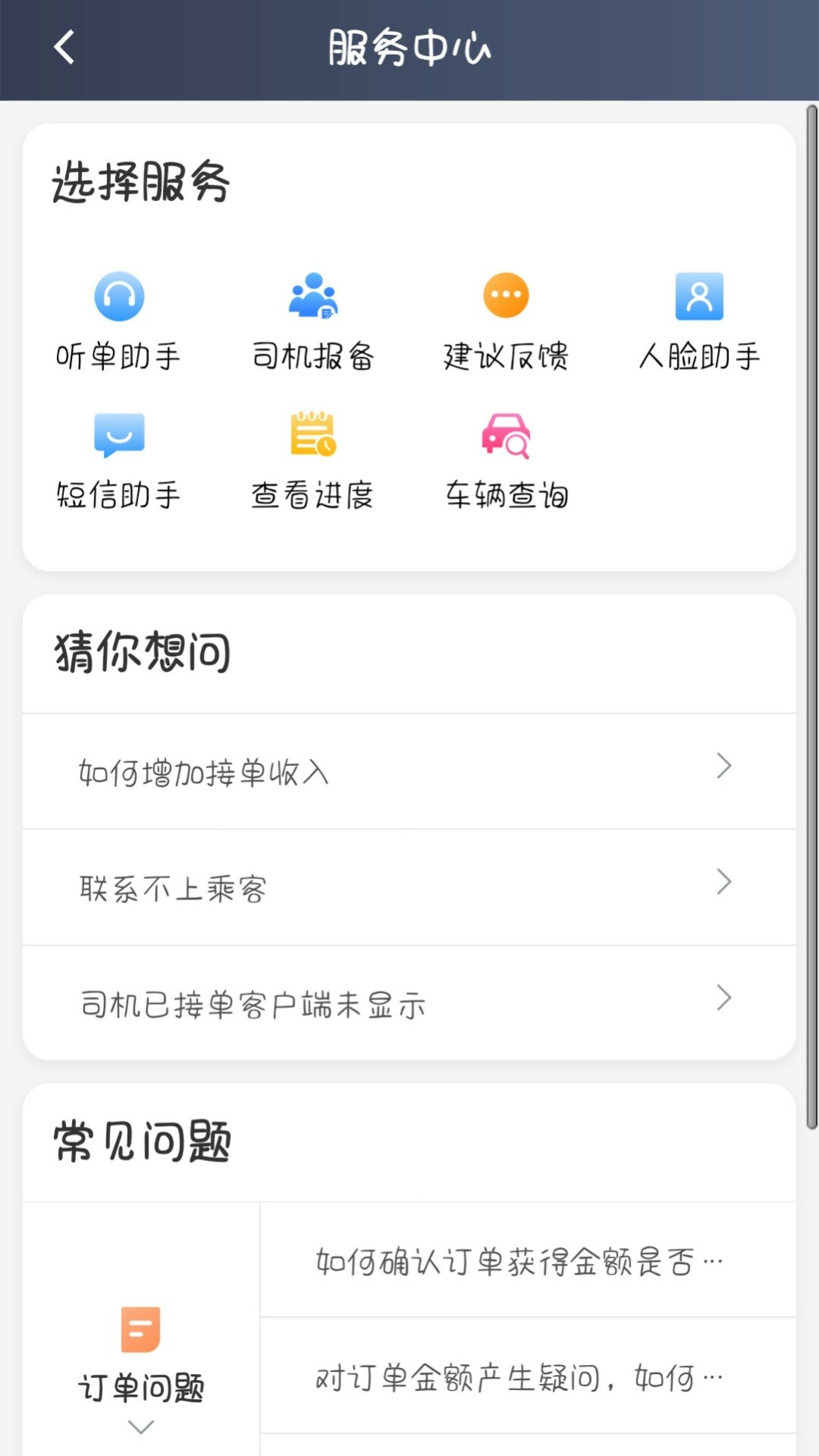Select the 司机报备 service icon

coord(312,318)
